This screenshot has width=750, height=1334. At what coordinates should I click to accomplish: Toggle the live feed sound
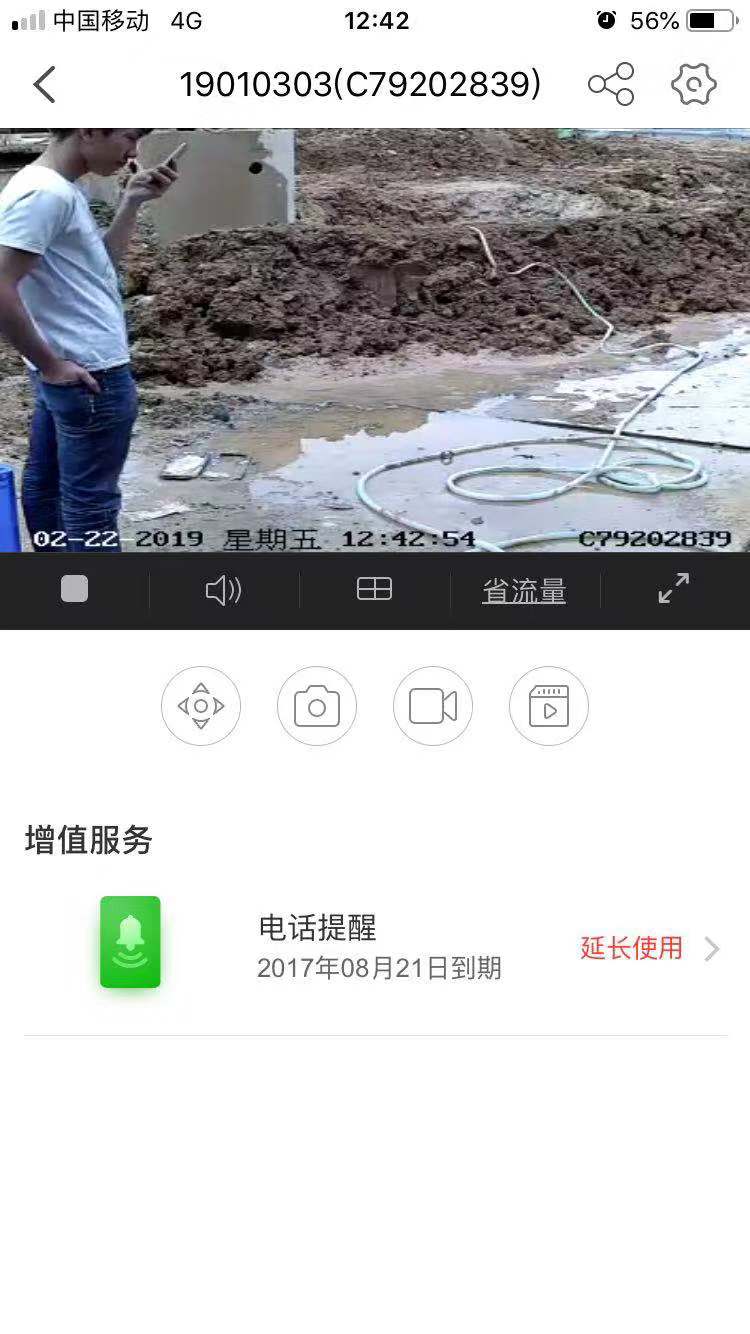[x=223, y=590]
